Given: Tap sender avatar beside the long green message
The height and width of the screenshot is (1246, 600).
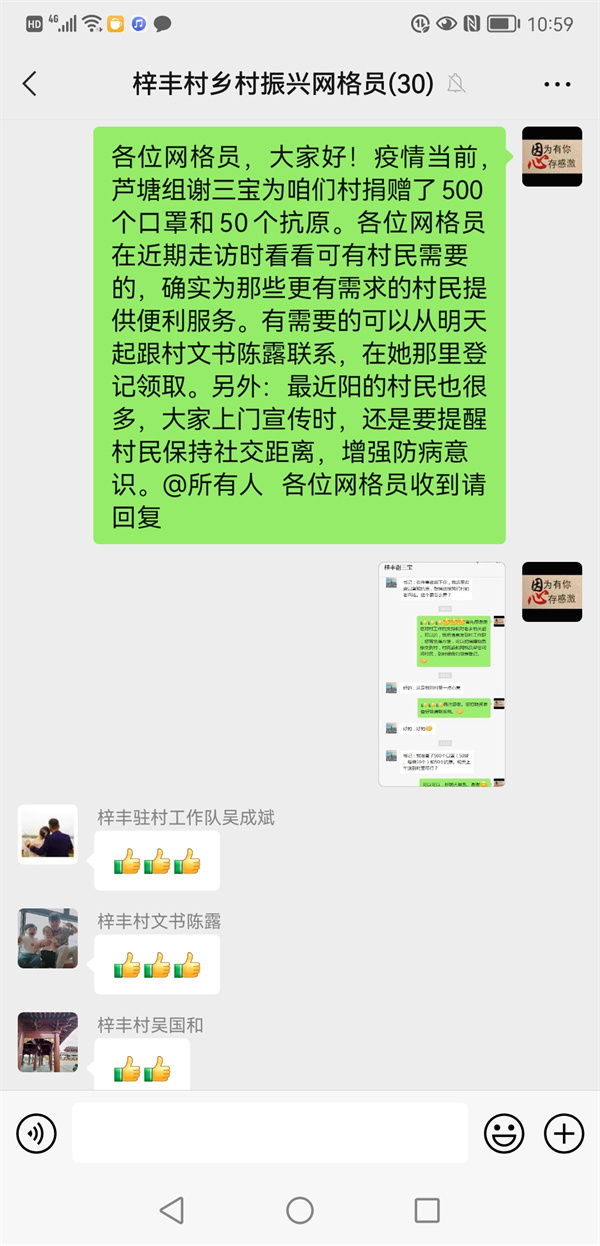Looking at the screenshot, I should point(552,157).
